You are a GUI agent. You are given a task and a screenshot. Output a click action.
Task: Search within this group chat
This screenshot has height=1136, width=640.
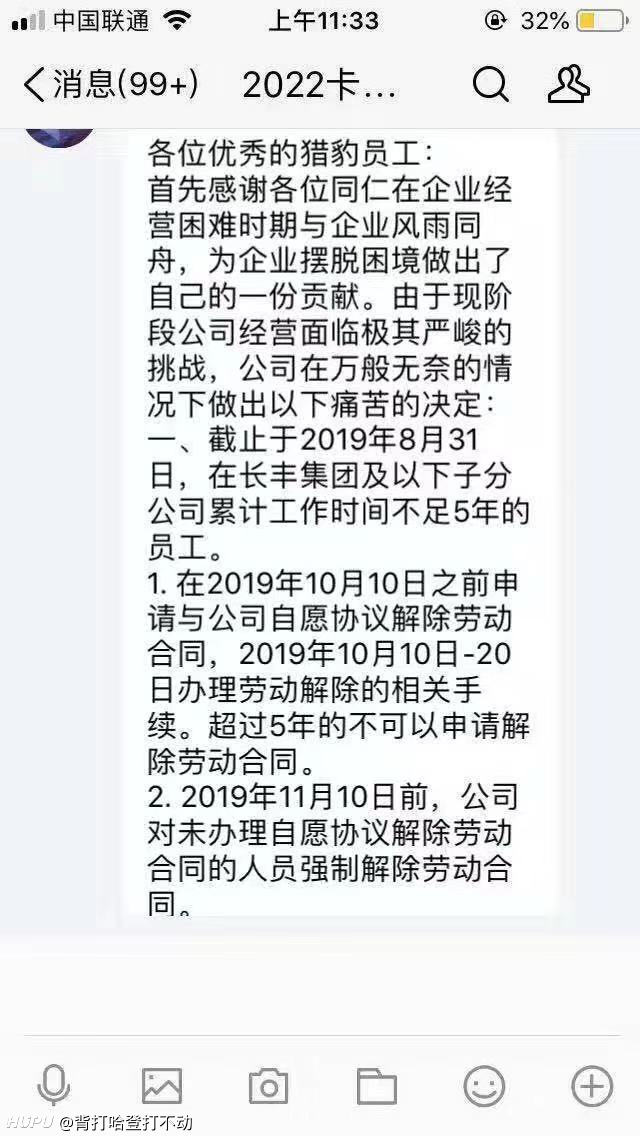click(491, 85)
